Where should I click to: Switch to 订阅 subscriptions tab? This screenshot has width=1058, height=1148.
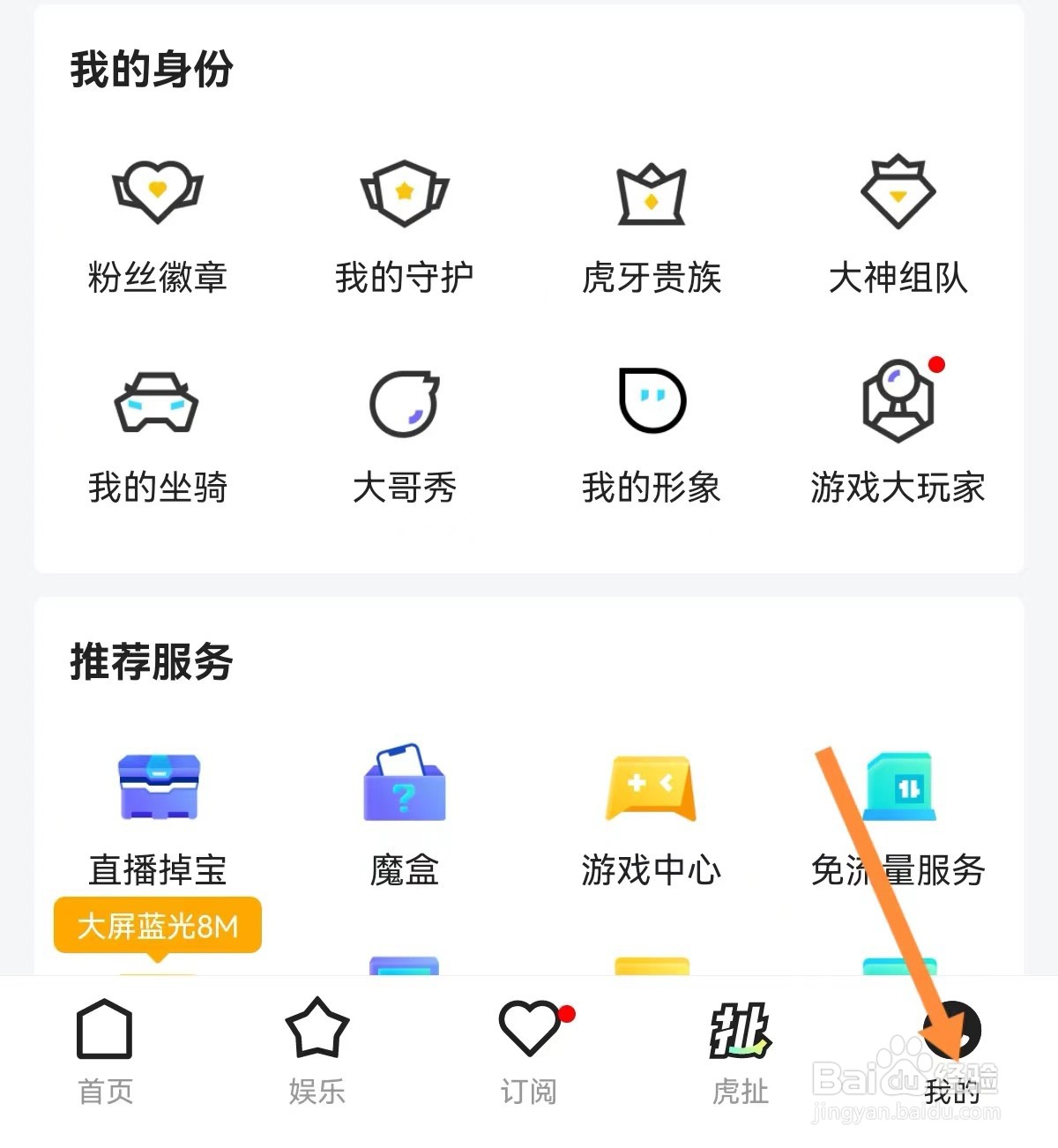point(529,1051)
